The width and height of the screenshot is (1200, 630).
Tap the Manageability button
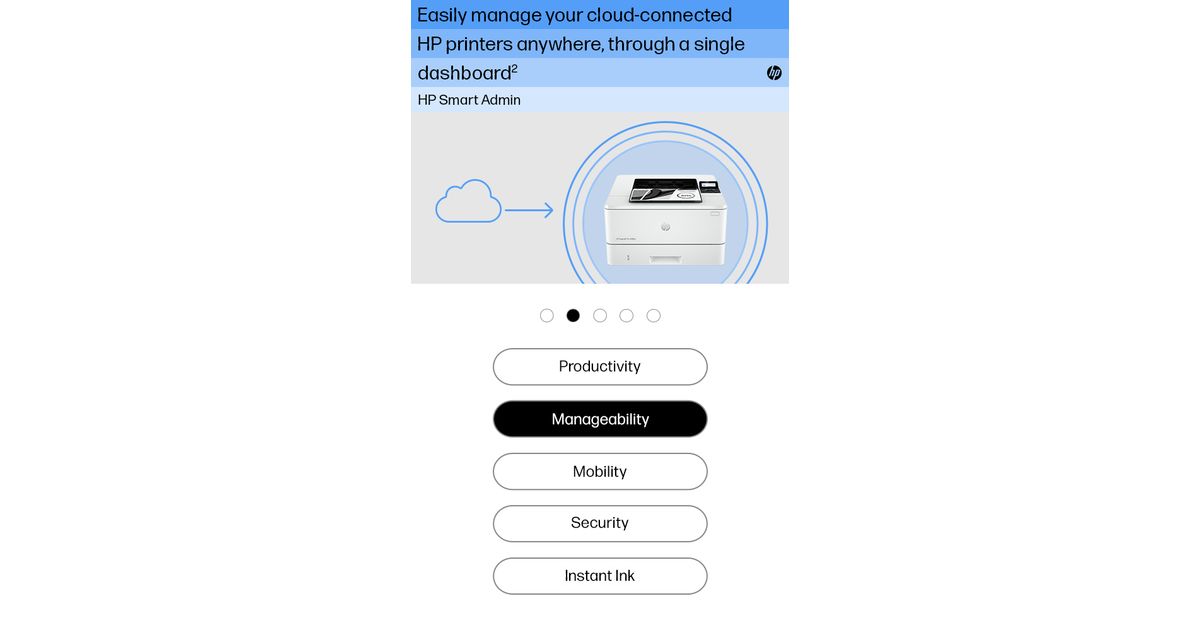click(x=600, y=419)
